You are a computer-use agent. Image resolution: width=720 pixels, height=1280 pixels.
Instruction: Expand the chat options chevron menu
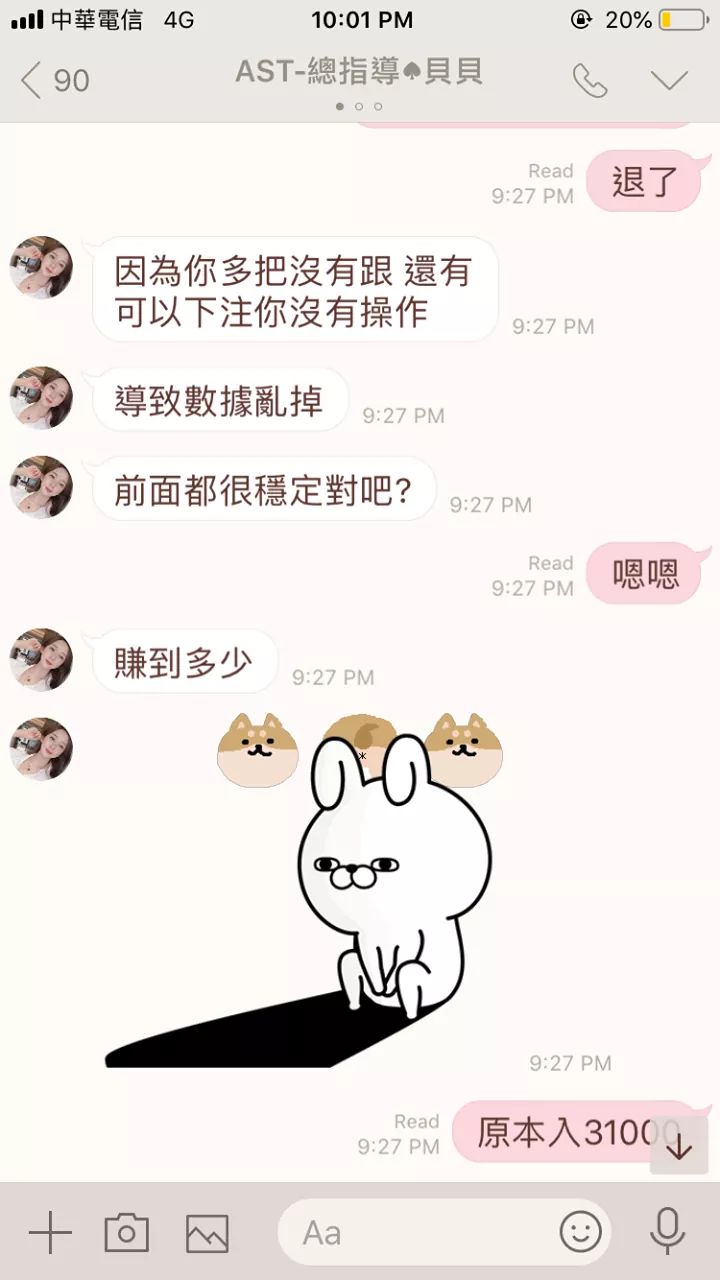[669, 81]
